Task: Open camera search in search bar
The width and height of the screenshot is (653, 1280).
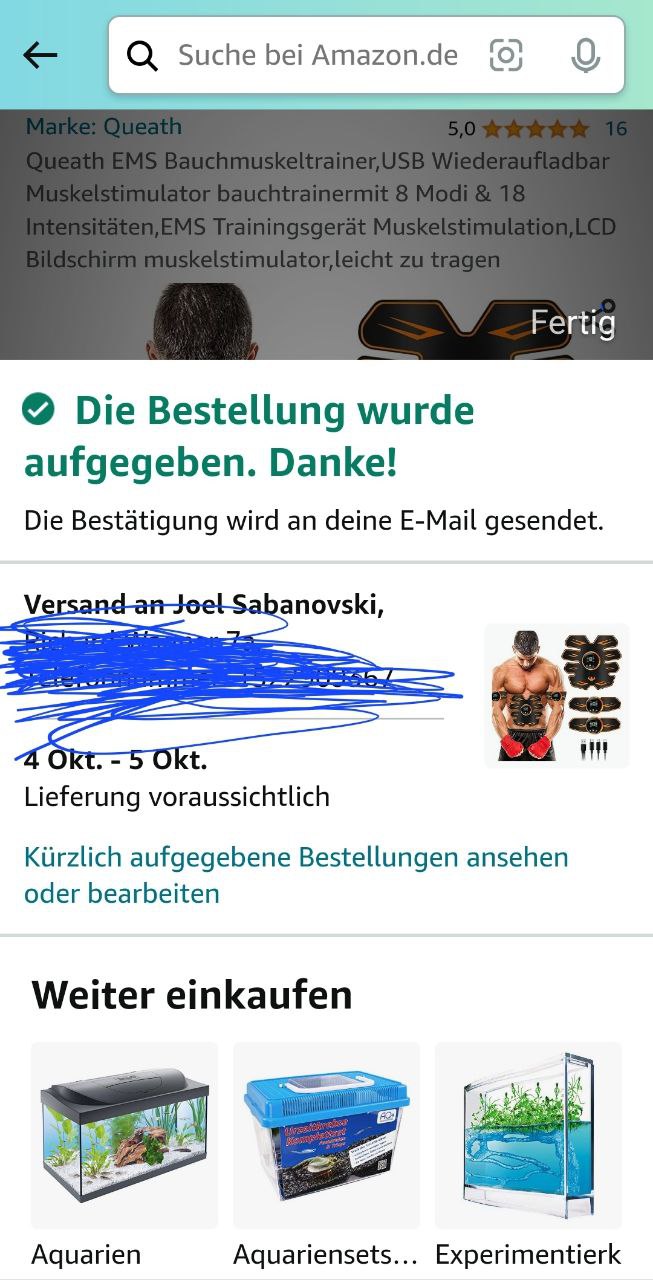Action: (506, 55)
